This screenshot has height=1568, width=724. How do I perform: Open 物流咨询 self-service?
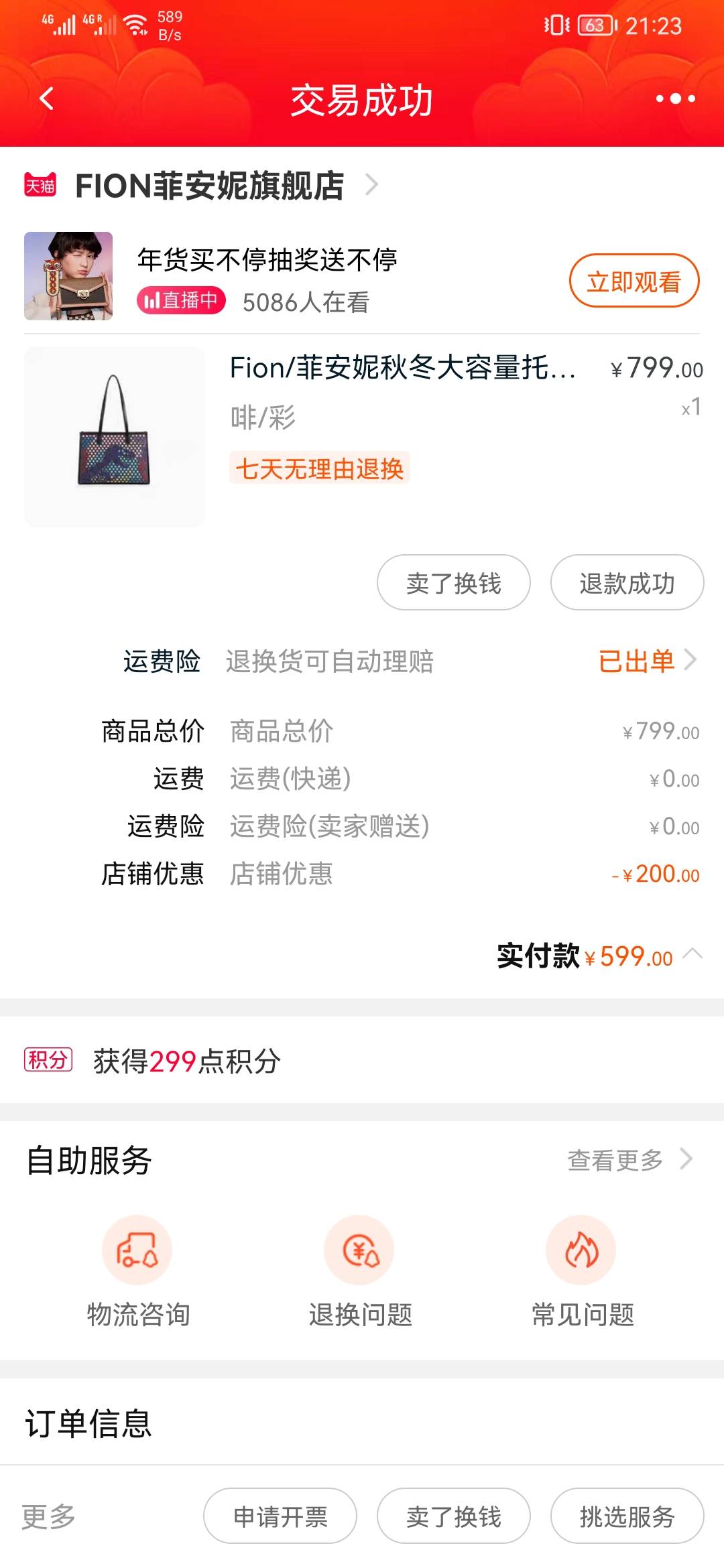(x=138, y=1270)
